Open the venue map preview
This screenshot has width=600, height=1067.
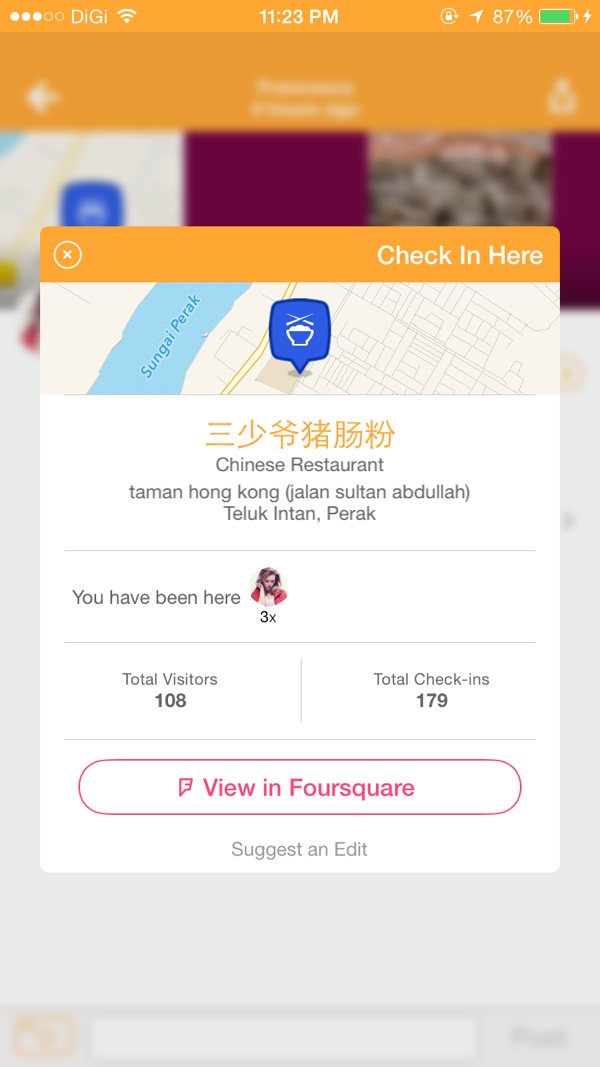300,338
